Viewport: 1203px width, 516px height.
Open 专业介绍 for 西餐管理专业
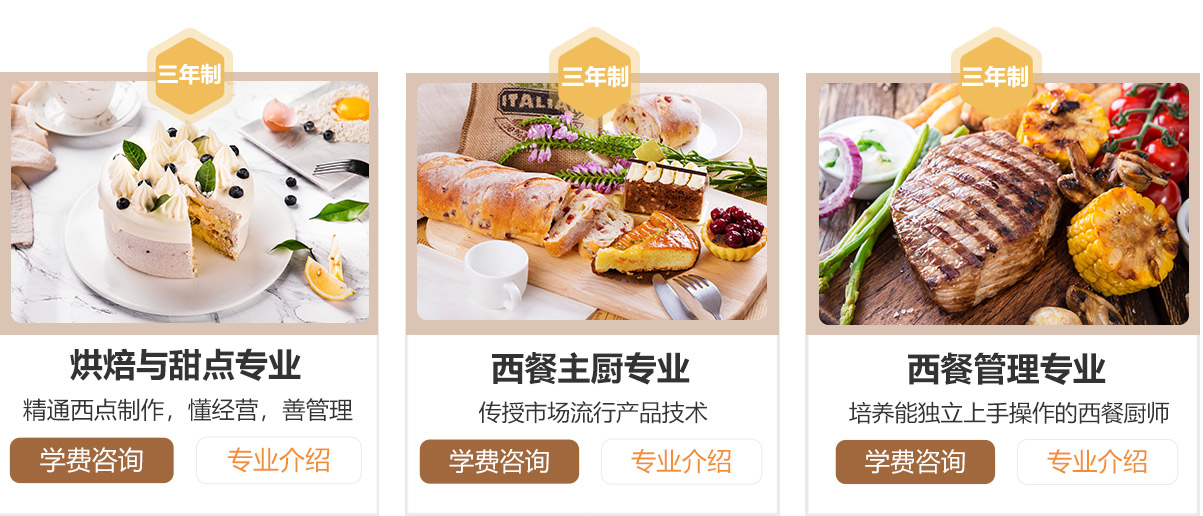pos(1097,461)
